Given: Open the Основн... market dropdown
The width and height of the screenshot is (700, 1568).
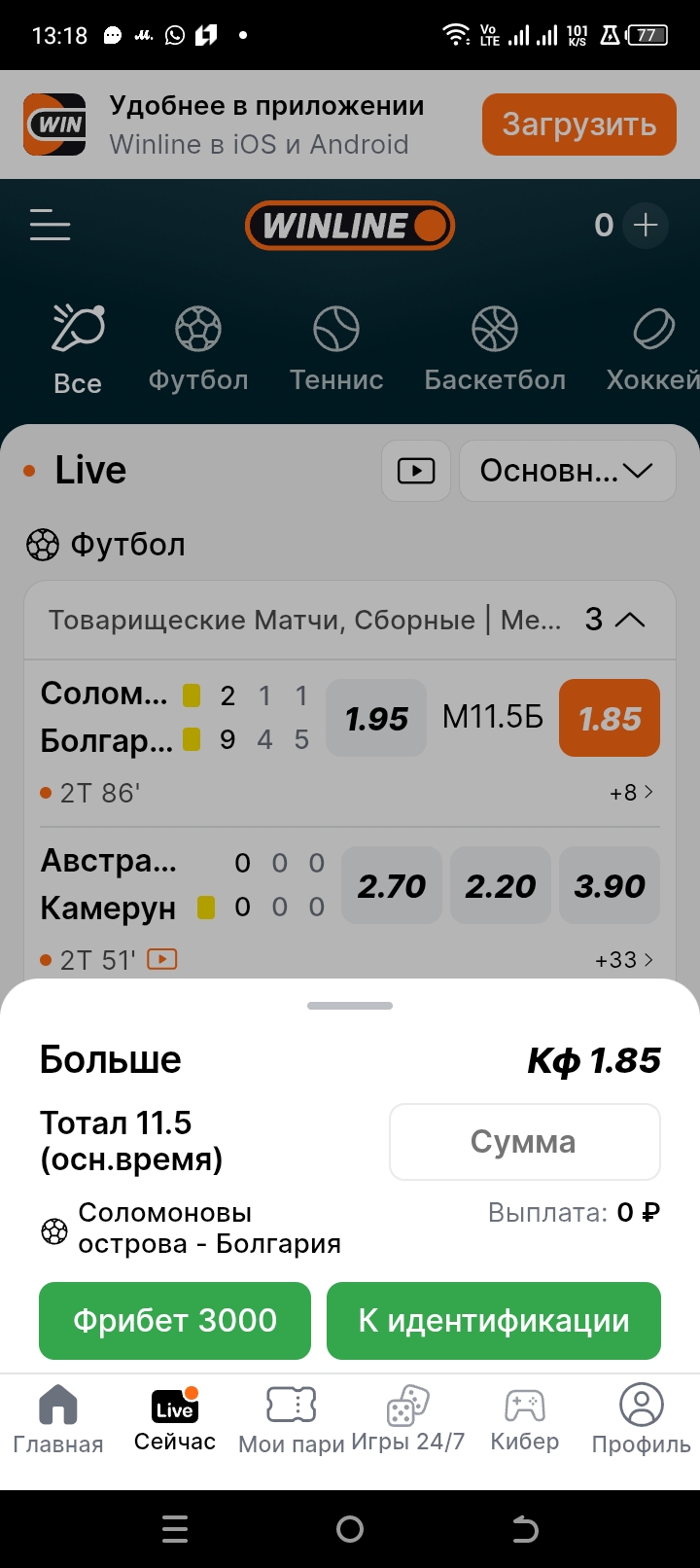Looking at the screenshot, I should [x=567, y=471].
